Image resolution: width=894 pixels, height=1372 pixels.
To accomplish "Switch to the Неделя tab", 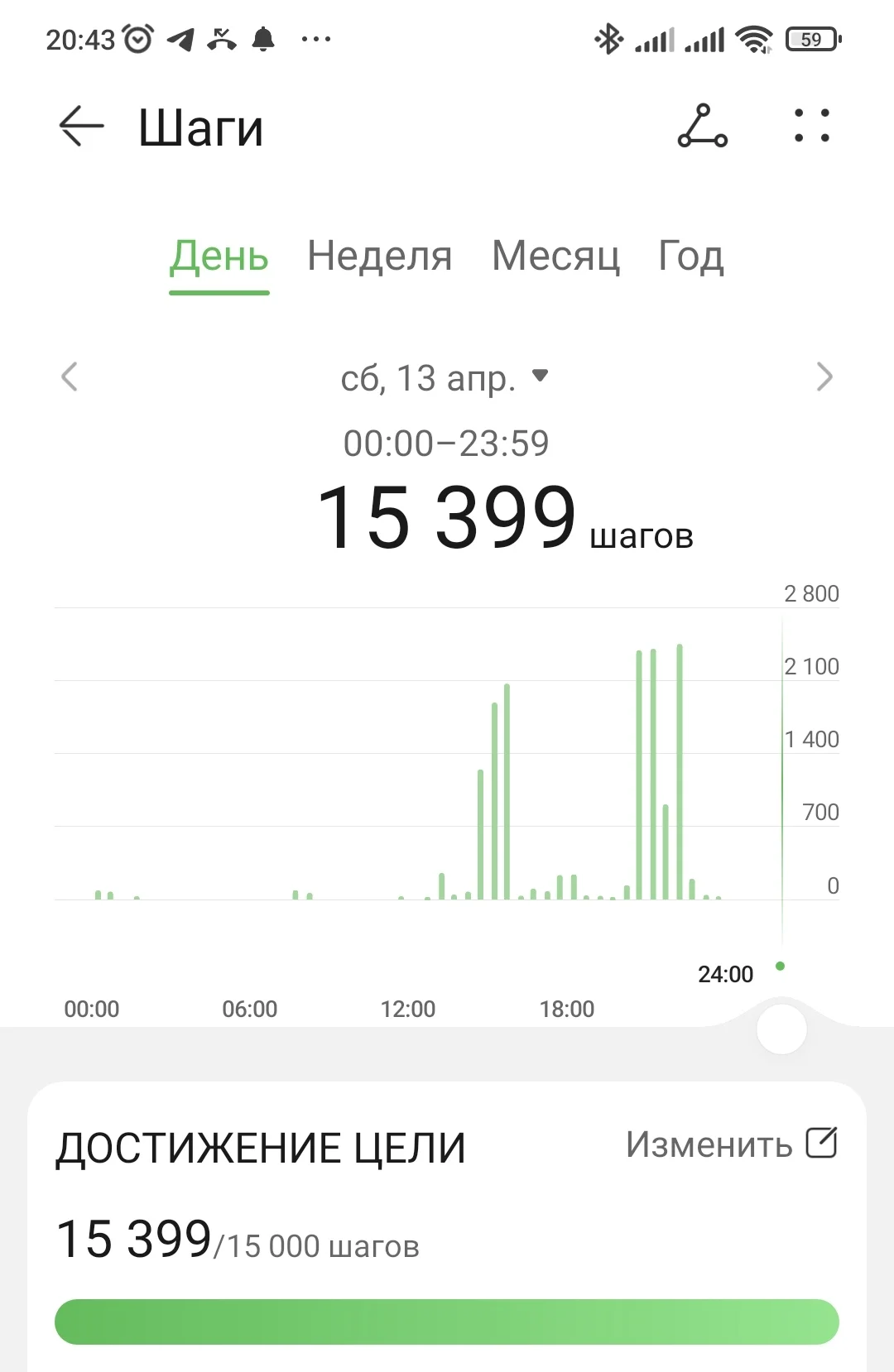I will pos(379,257).
